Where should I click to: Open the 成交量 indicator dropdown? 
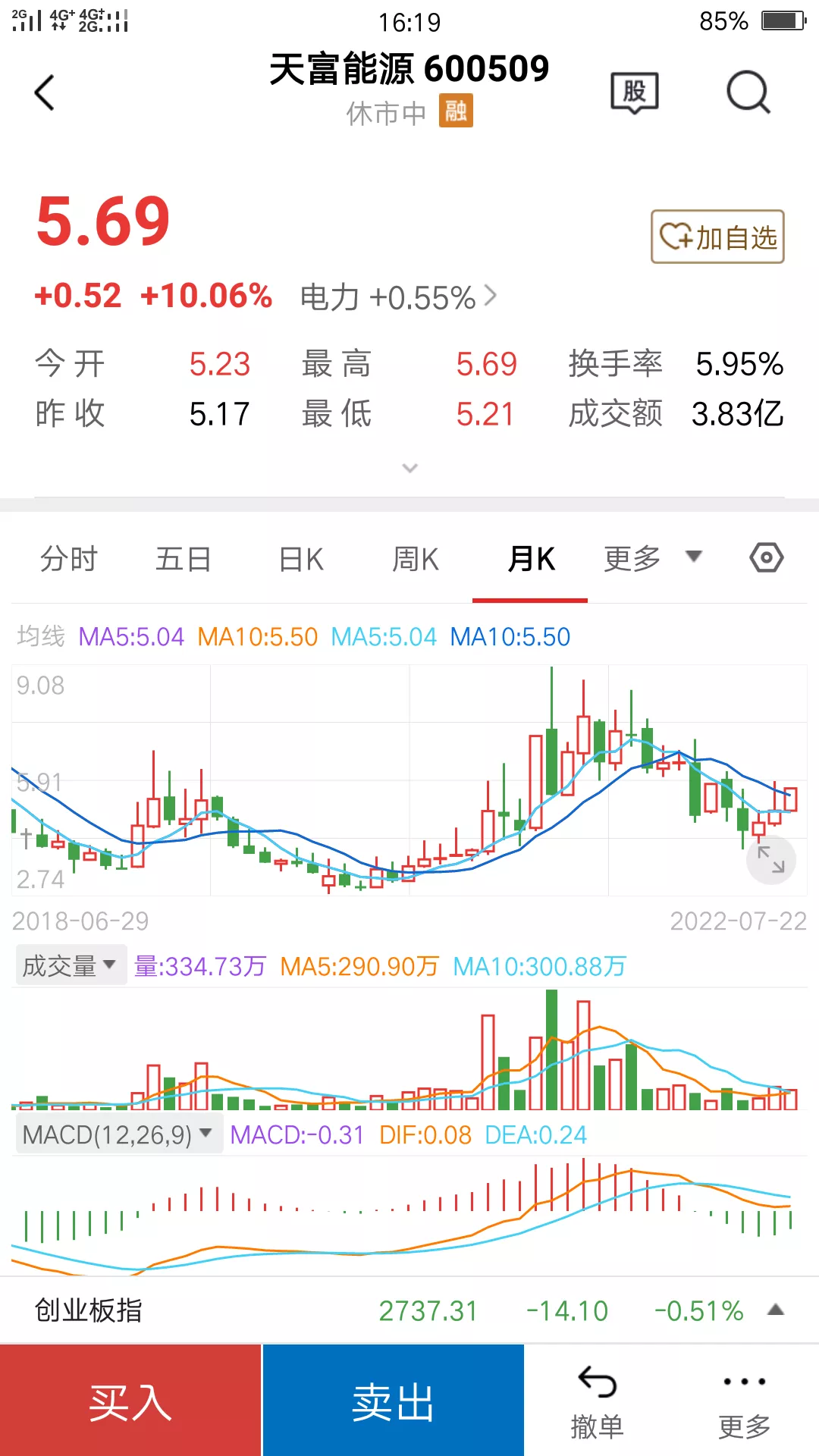click(70, 966)
